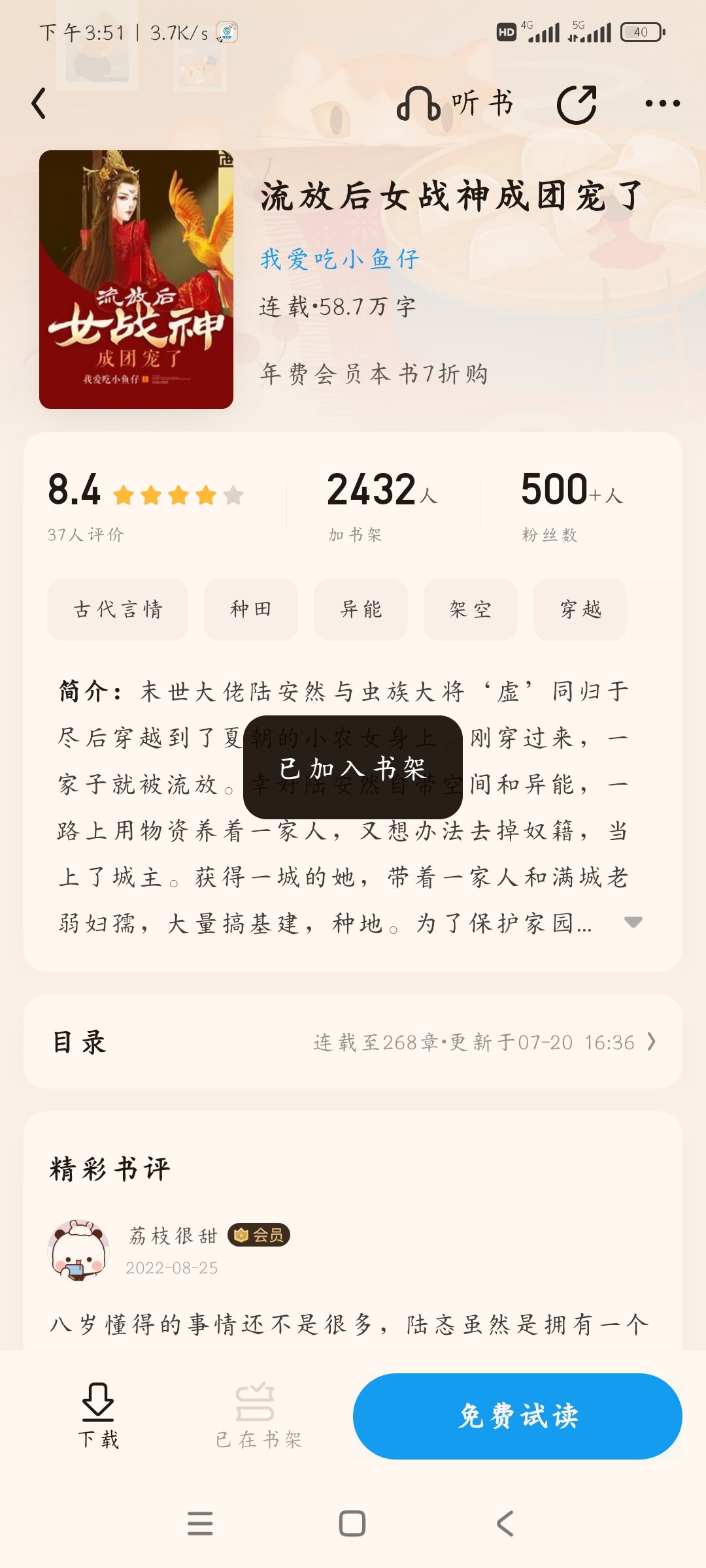Open the book cover image
This screenshot has width=706, height=1568.
tap(136, 280)
